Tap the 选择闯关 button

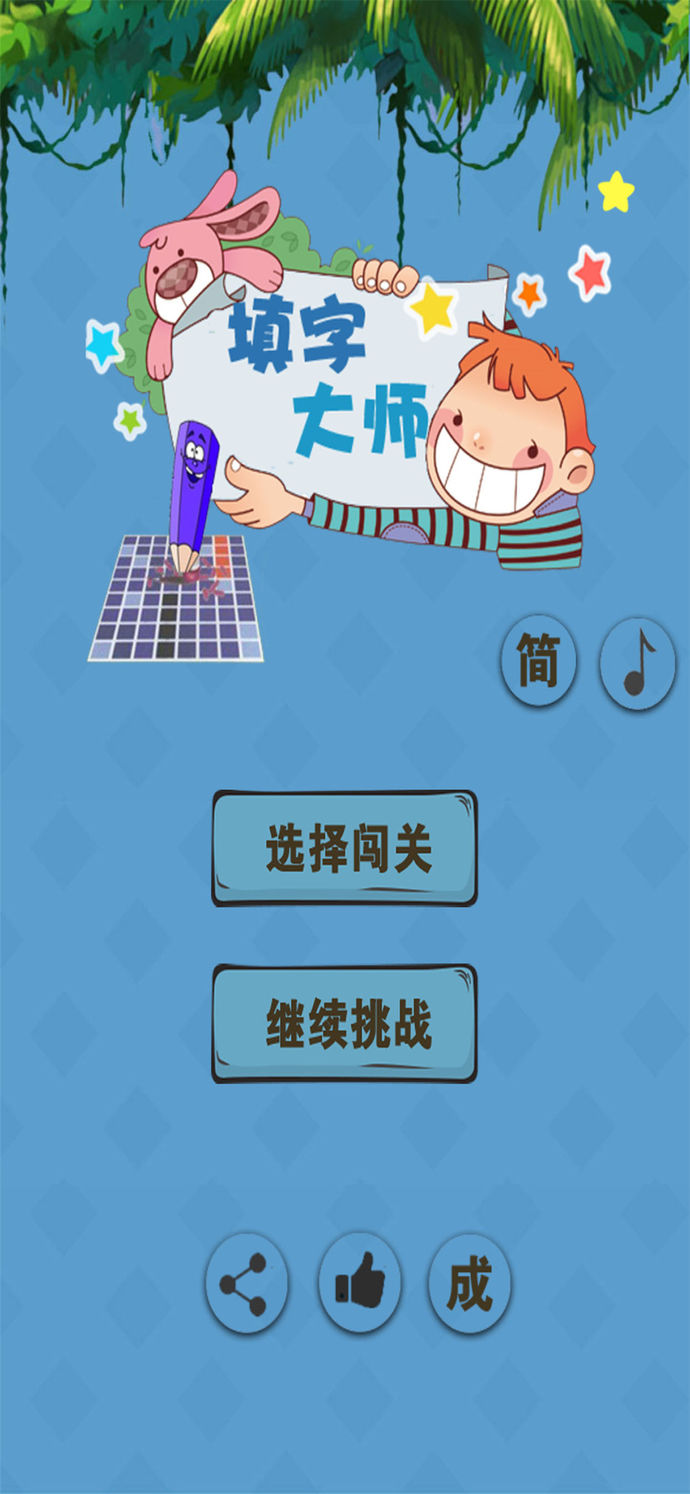344,848
